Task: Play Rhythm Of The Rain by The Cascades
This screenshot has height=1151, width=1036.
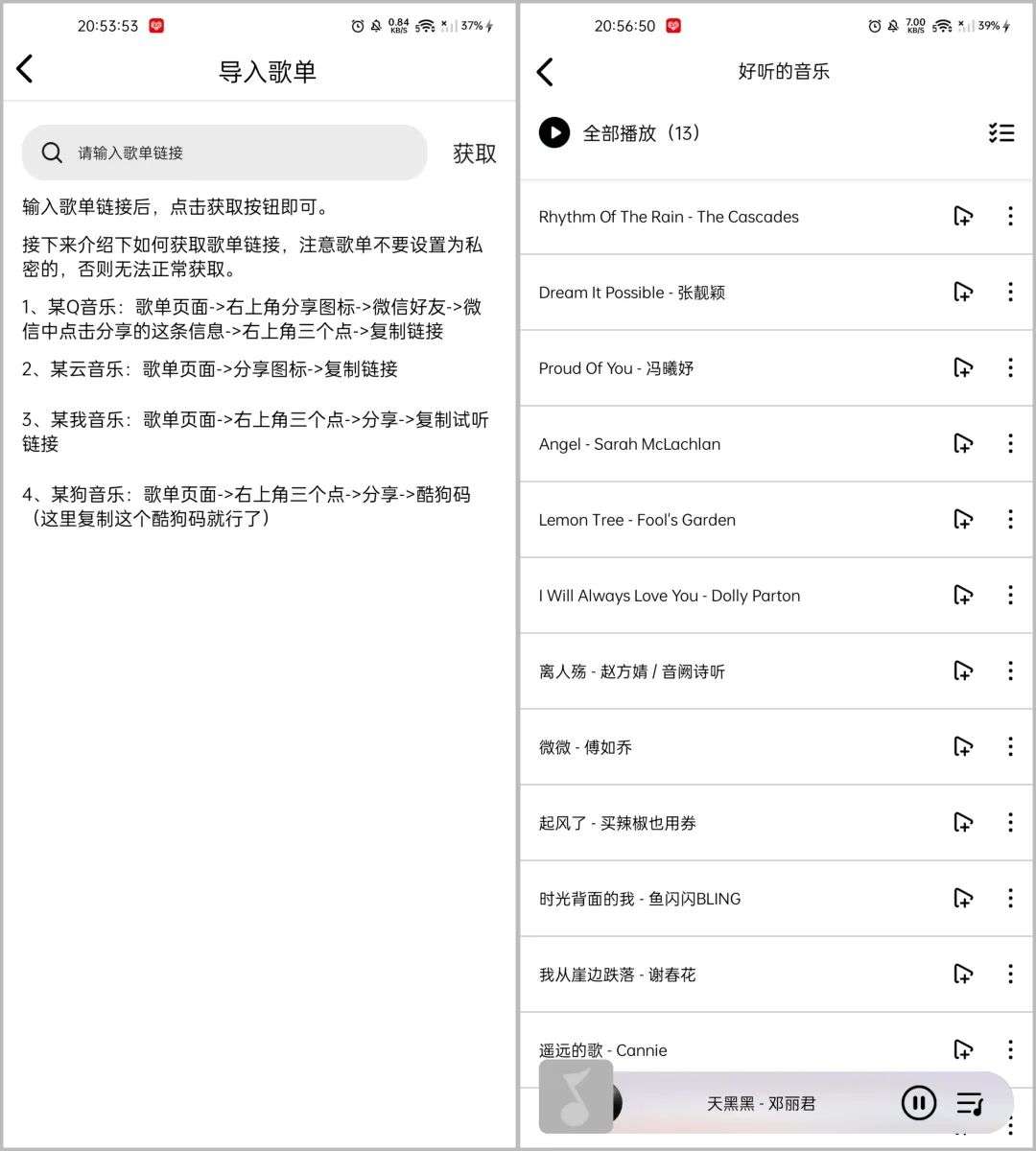Action: tap(669, 217)
